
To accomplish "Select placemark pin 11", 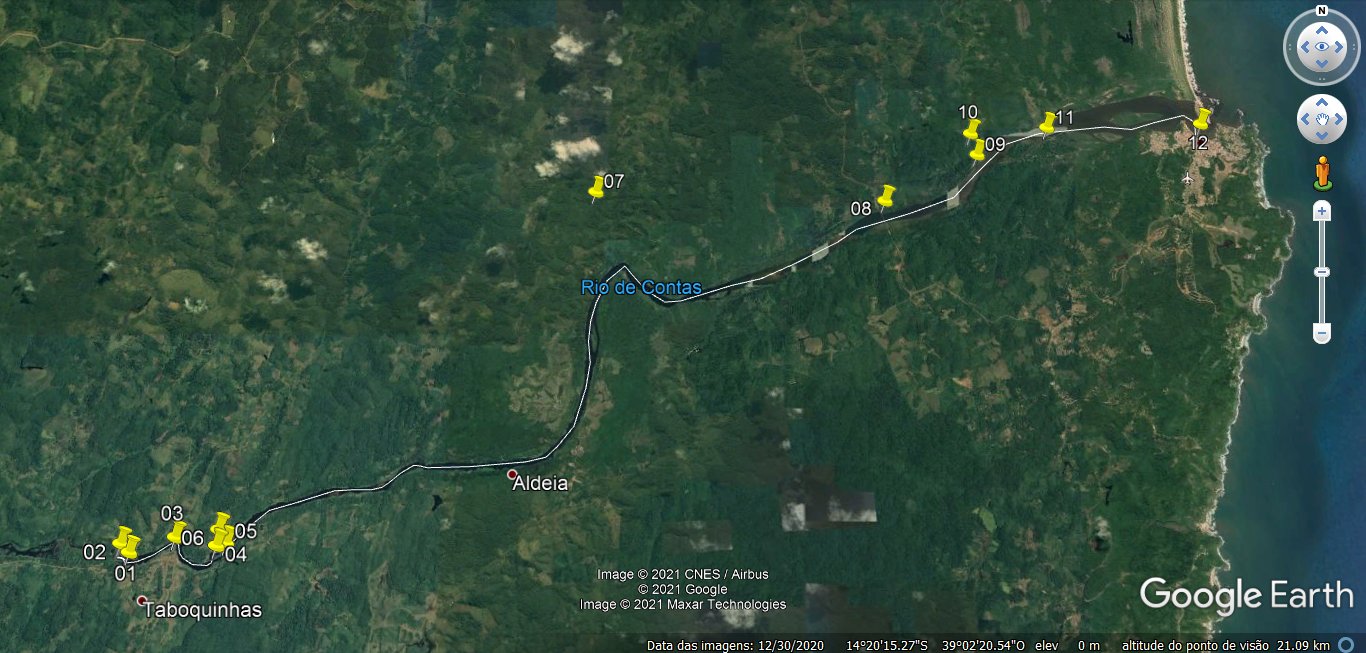I will point(1048,123).
